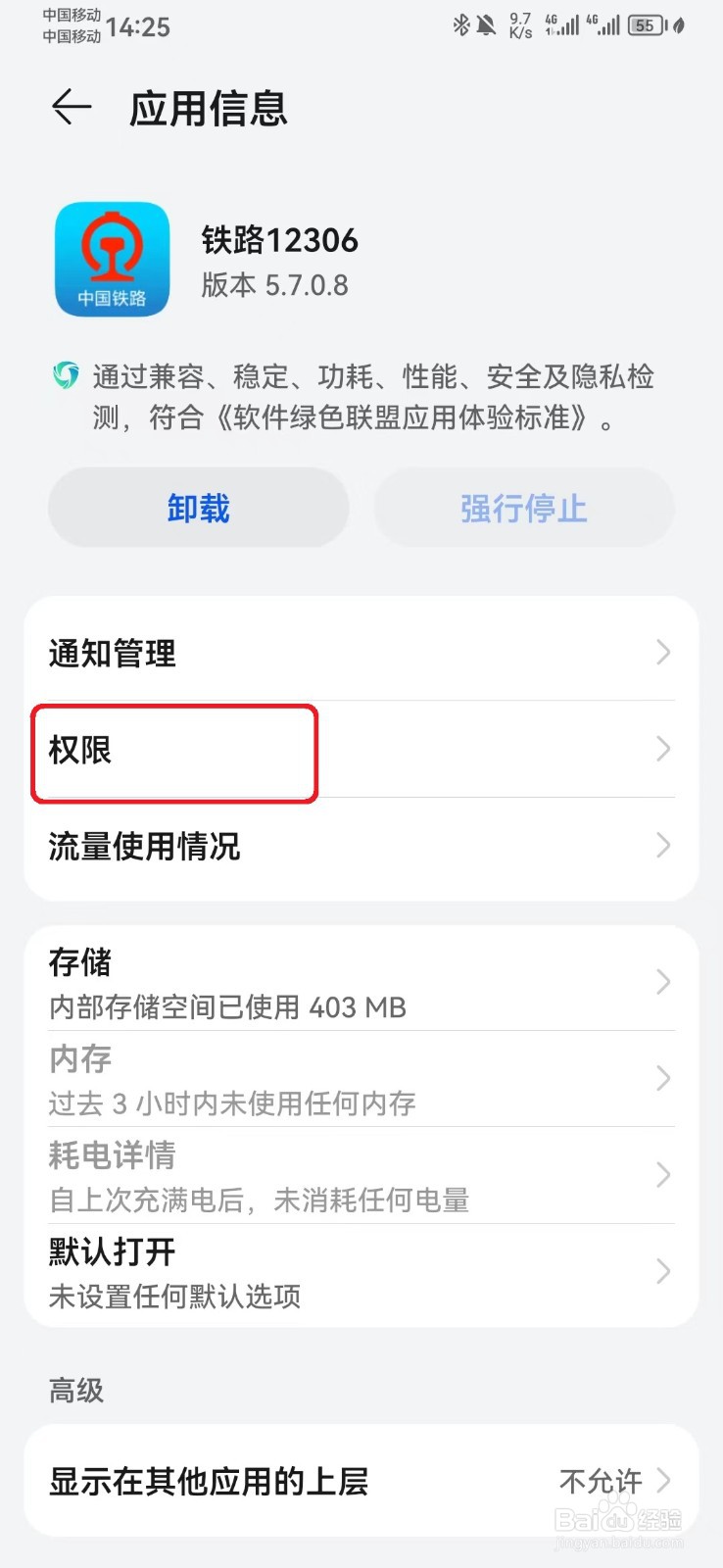Tap 卸载 to uninstall the app
Viewport: 723px width, 1568px height.
pyautogui.click(x=198, y=508)
